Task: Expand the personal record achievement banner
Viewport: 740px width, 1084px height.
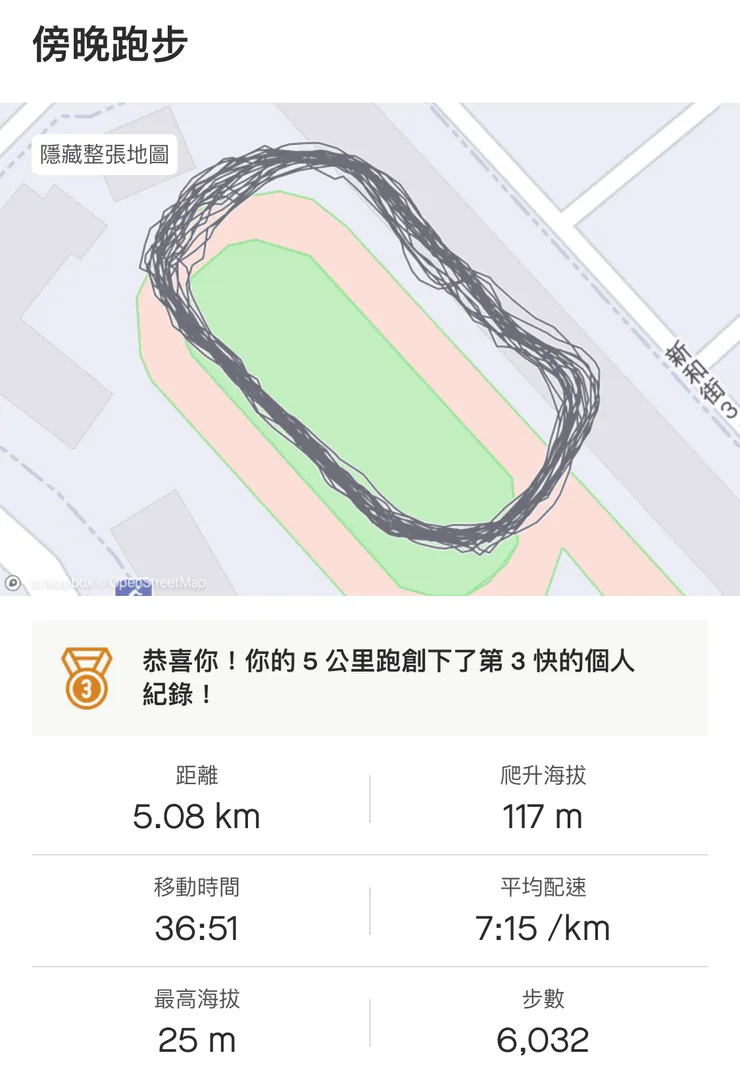Action: point(370,676)
